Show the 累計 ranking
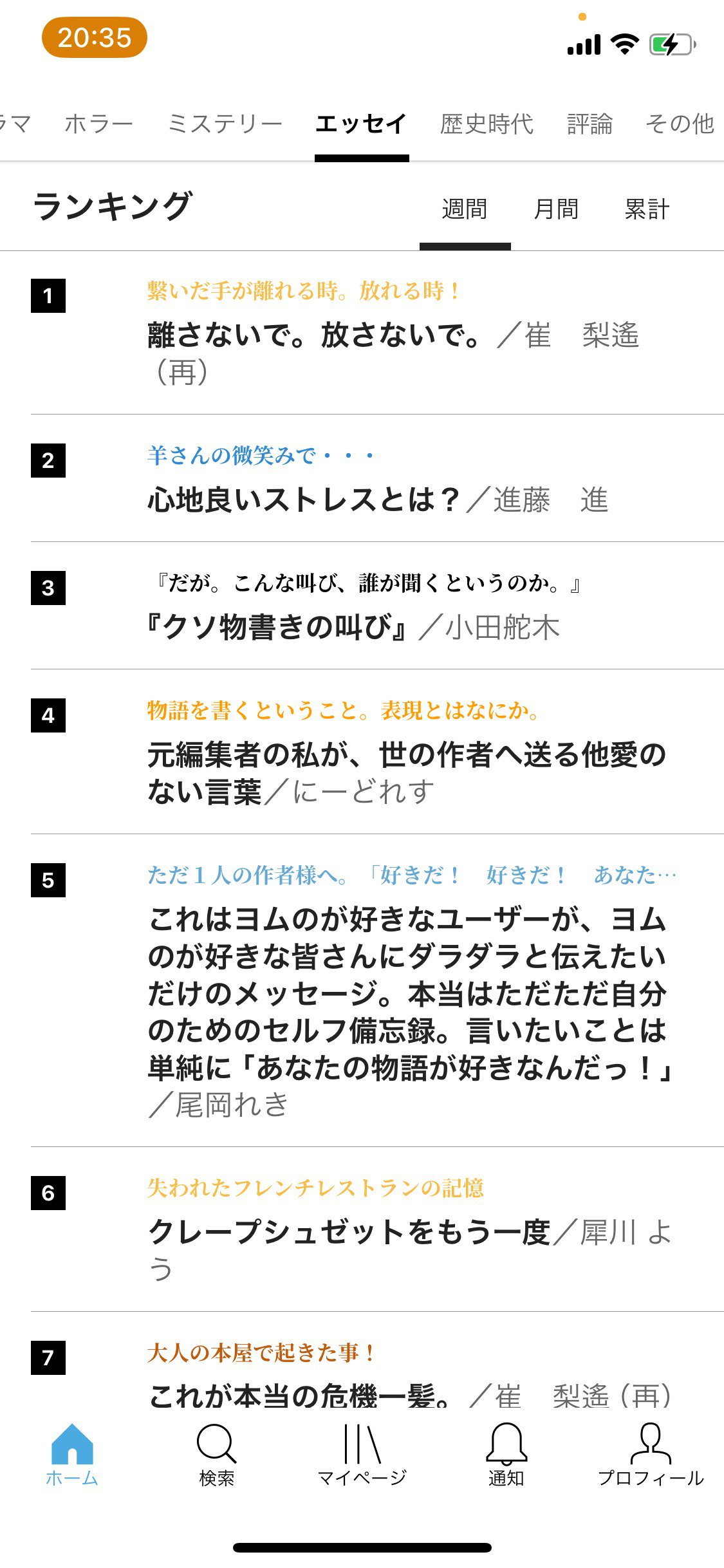The height and width of the screenshot is (1568, 724). coord(647,209)
